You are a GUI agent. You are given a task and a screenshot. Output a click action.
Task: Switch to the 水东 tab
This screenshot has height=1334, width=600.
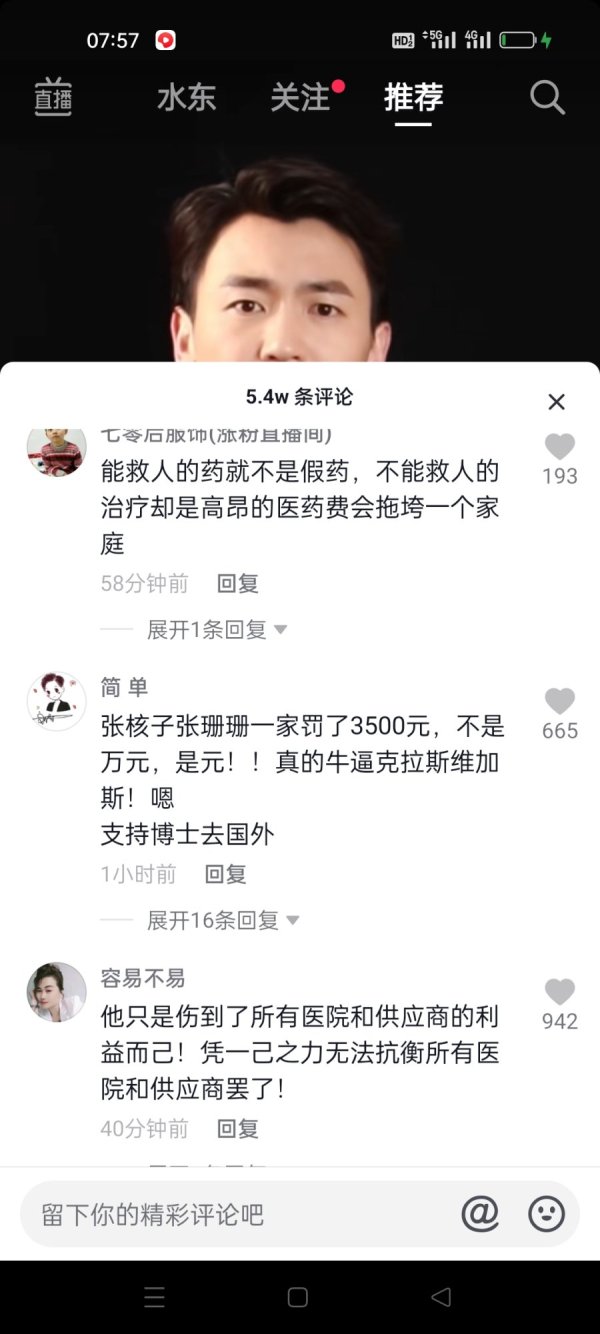[x=186, y=98]
